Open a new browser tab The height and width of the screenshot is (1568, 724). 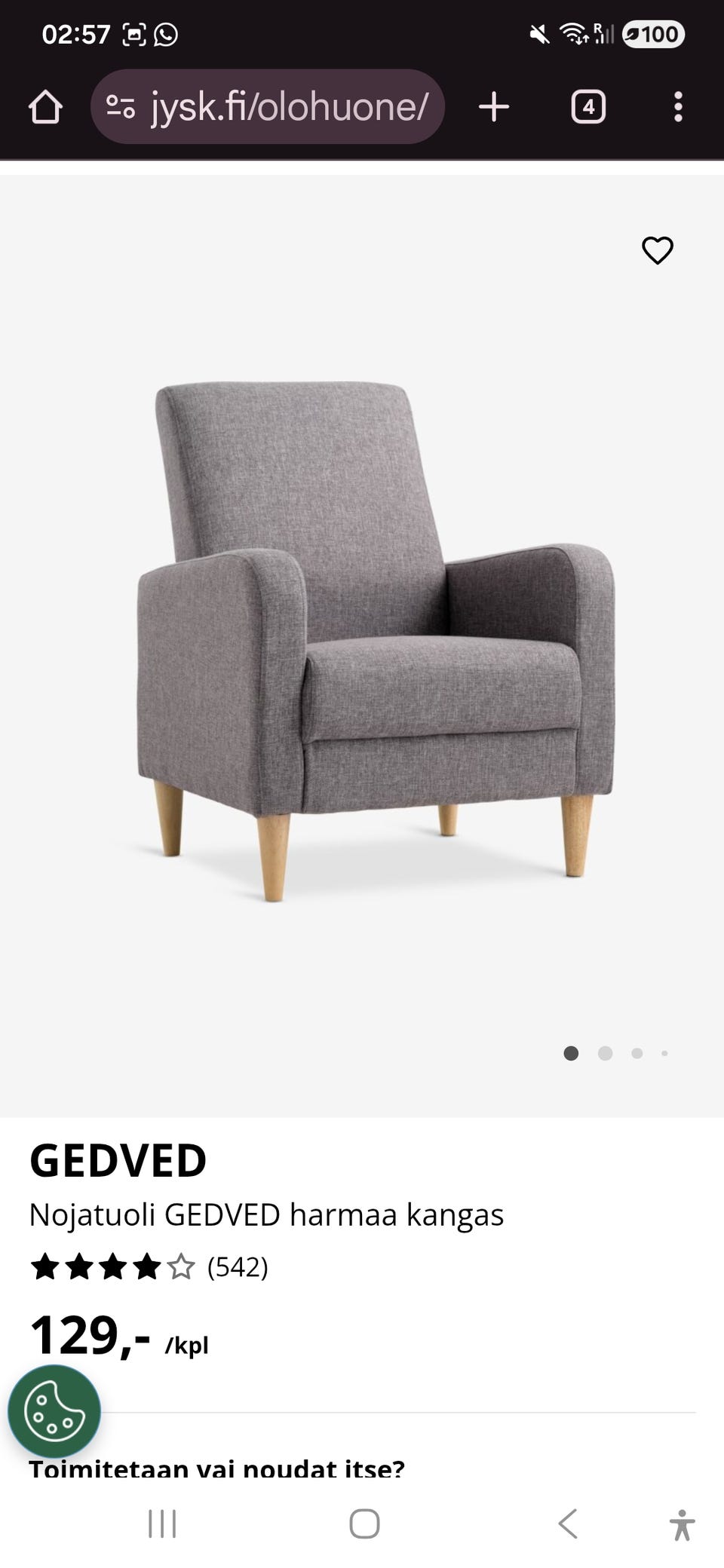(x=494, y=107)
